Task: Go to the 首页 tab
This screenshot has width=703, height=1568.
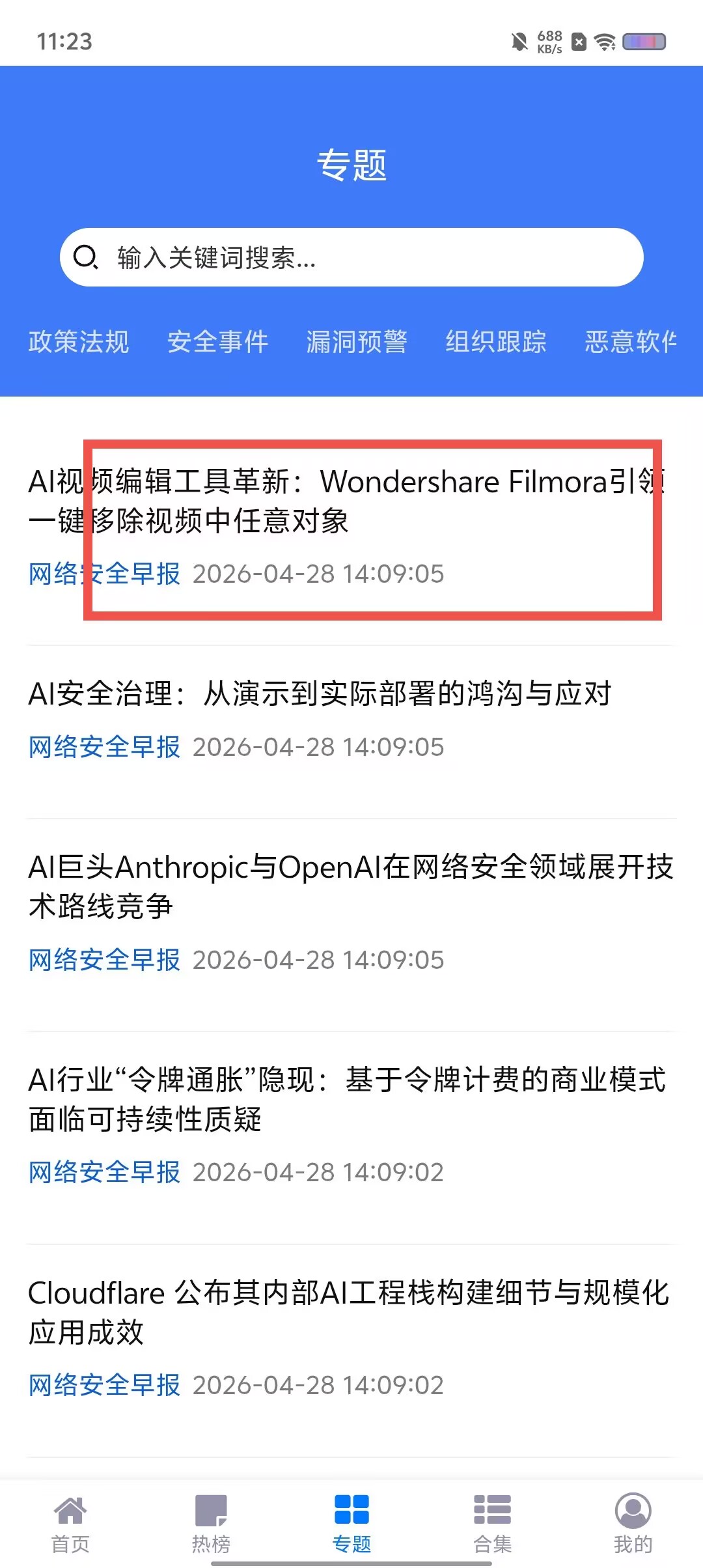Action: (70, 1524)
